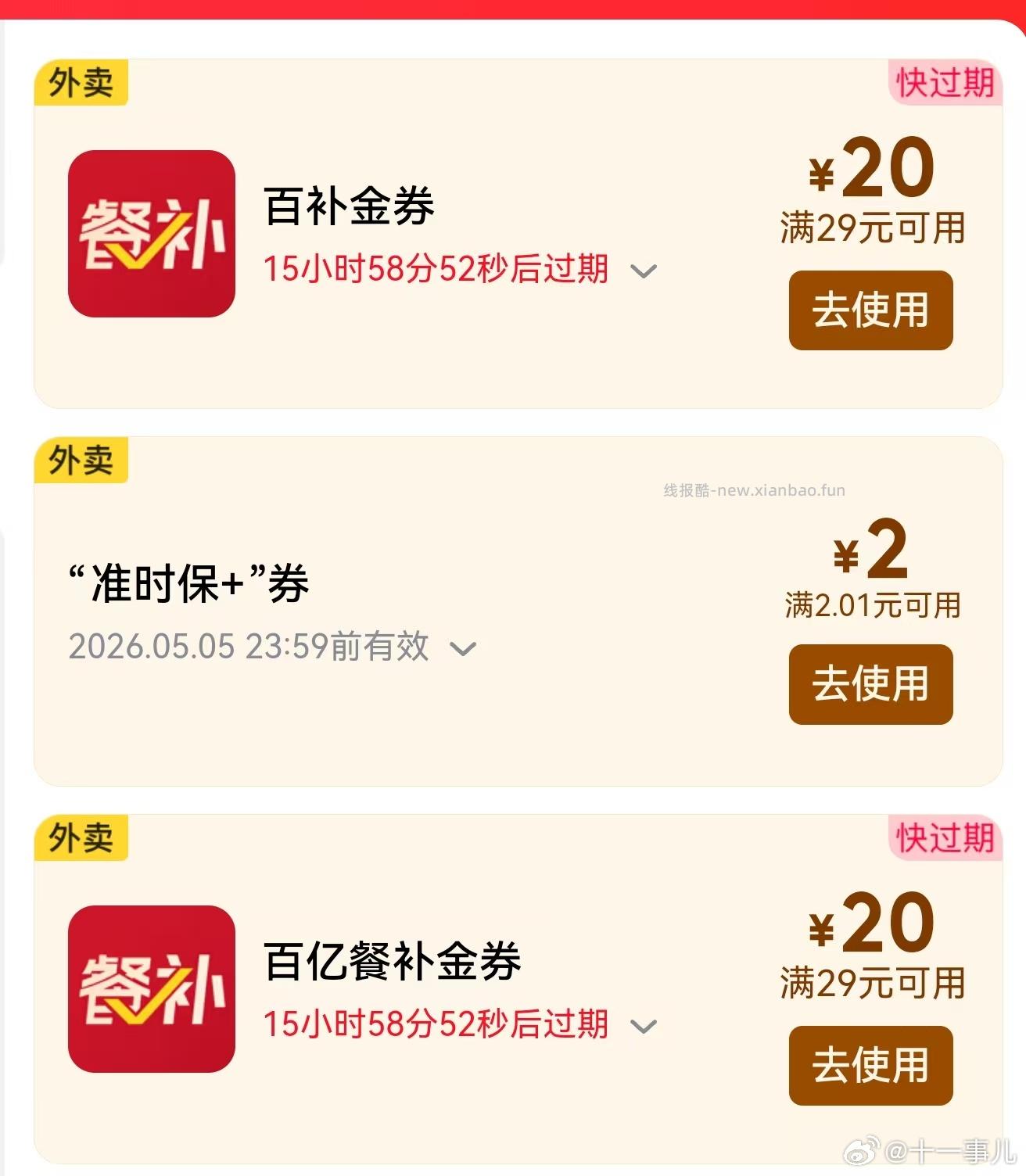Expand validity details of the 准时保+ coupon
1026x1176 pixels.
[465, 649]
